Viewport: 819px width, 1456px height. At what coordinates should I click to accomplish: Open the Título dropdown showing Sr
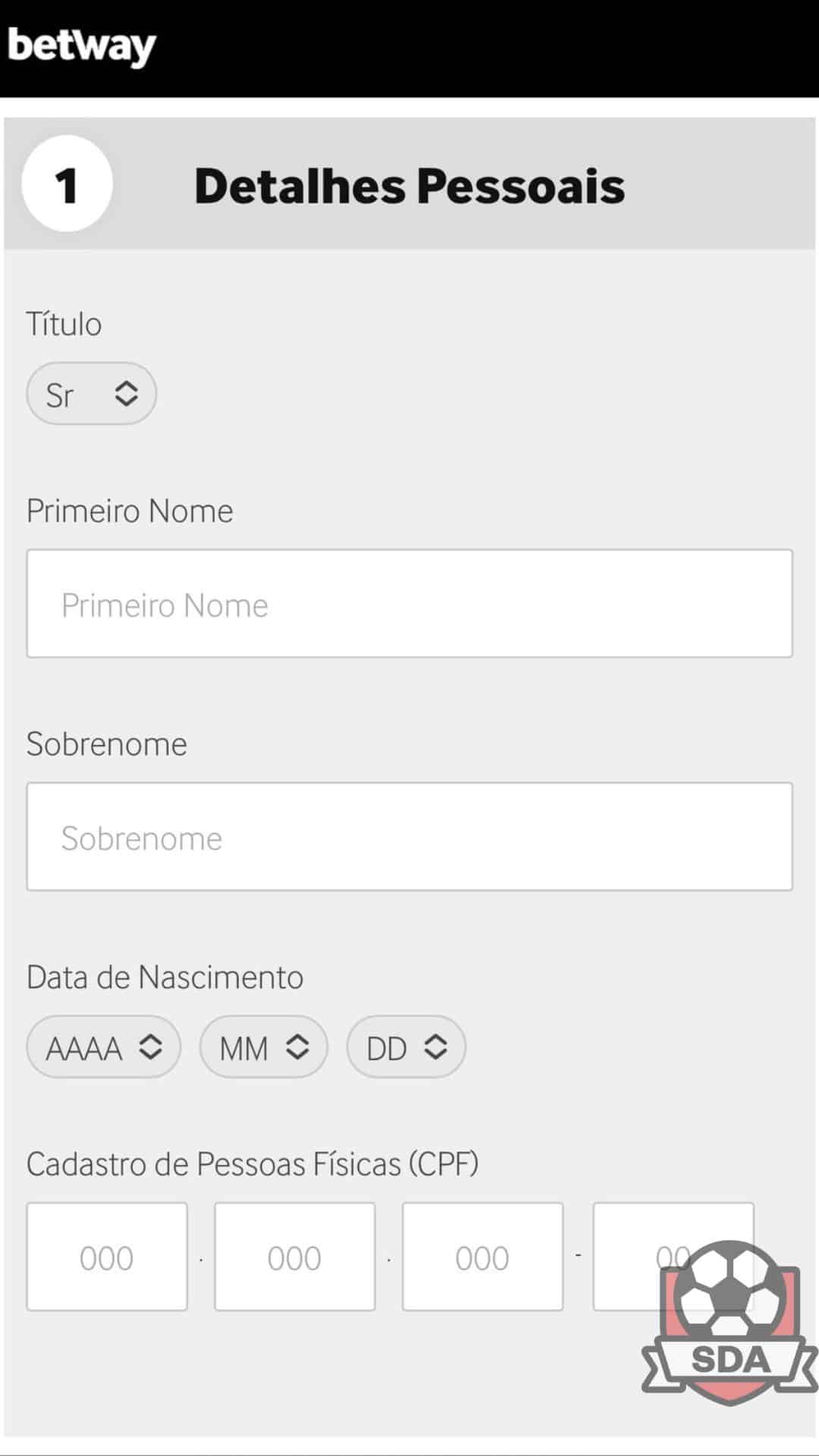pyautogui.click(x=91, y=394)
